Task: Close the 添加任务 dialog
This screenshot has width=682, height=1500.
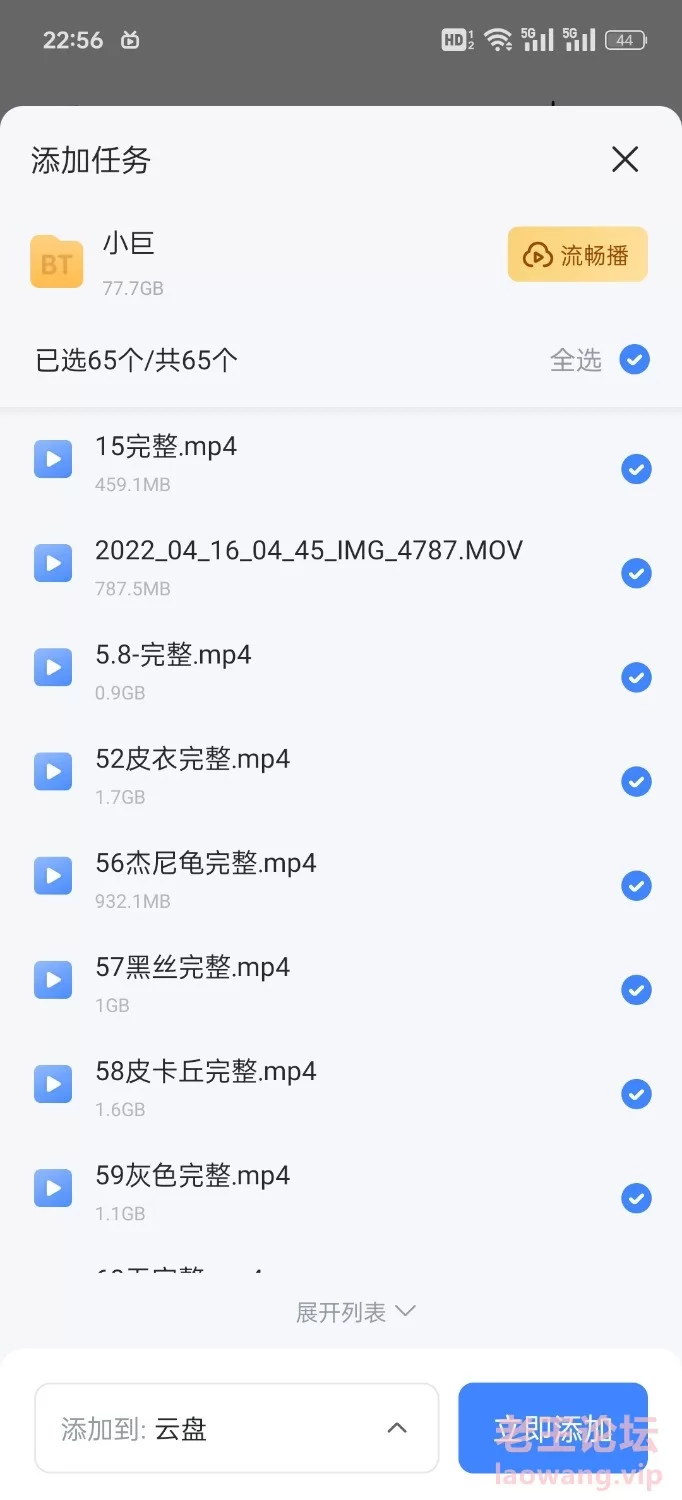Action: pyautogui.click(x=625, y=159)
